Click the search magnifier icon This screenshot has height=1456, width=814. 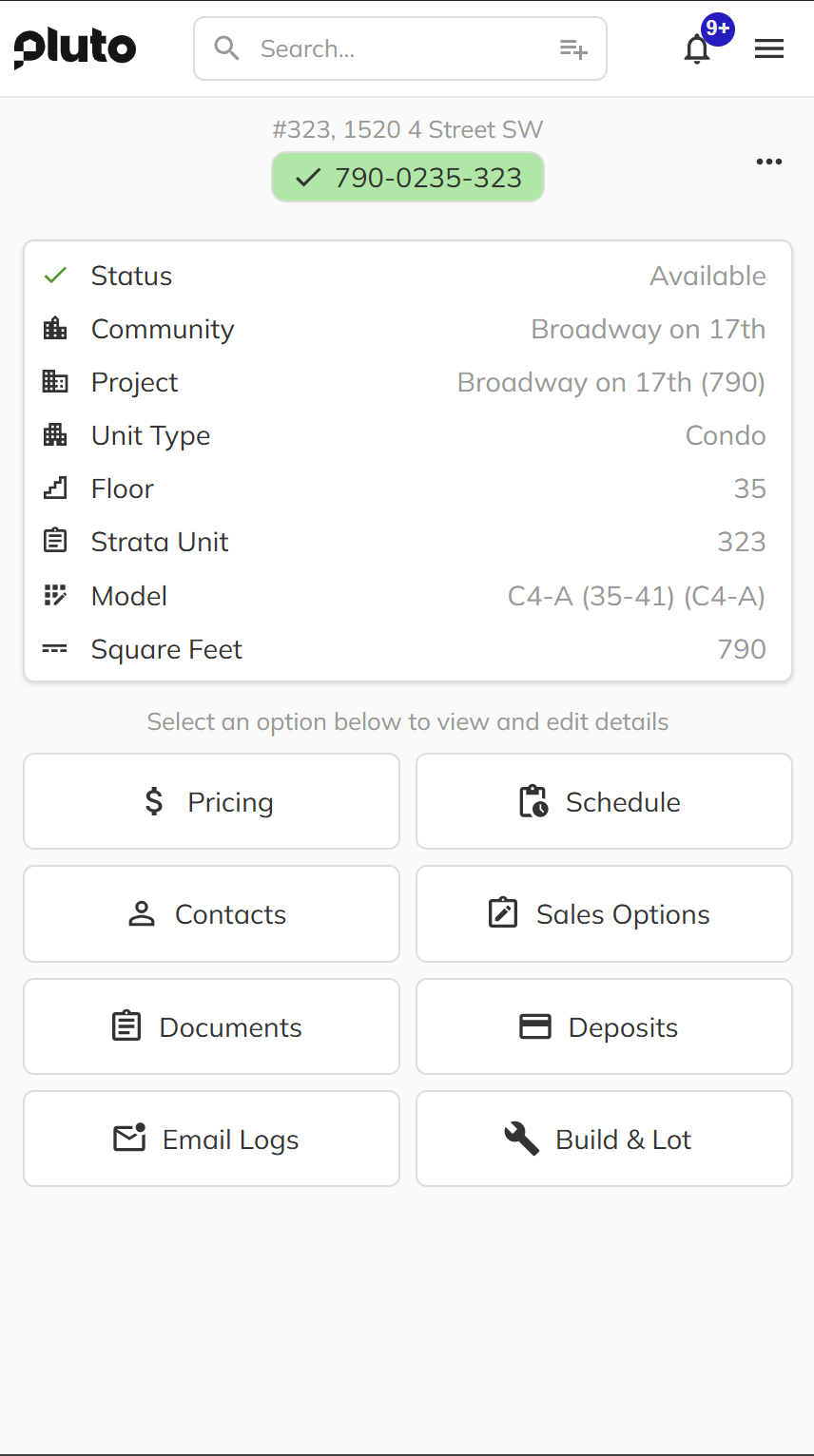pos(226,48)
